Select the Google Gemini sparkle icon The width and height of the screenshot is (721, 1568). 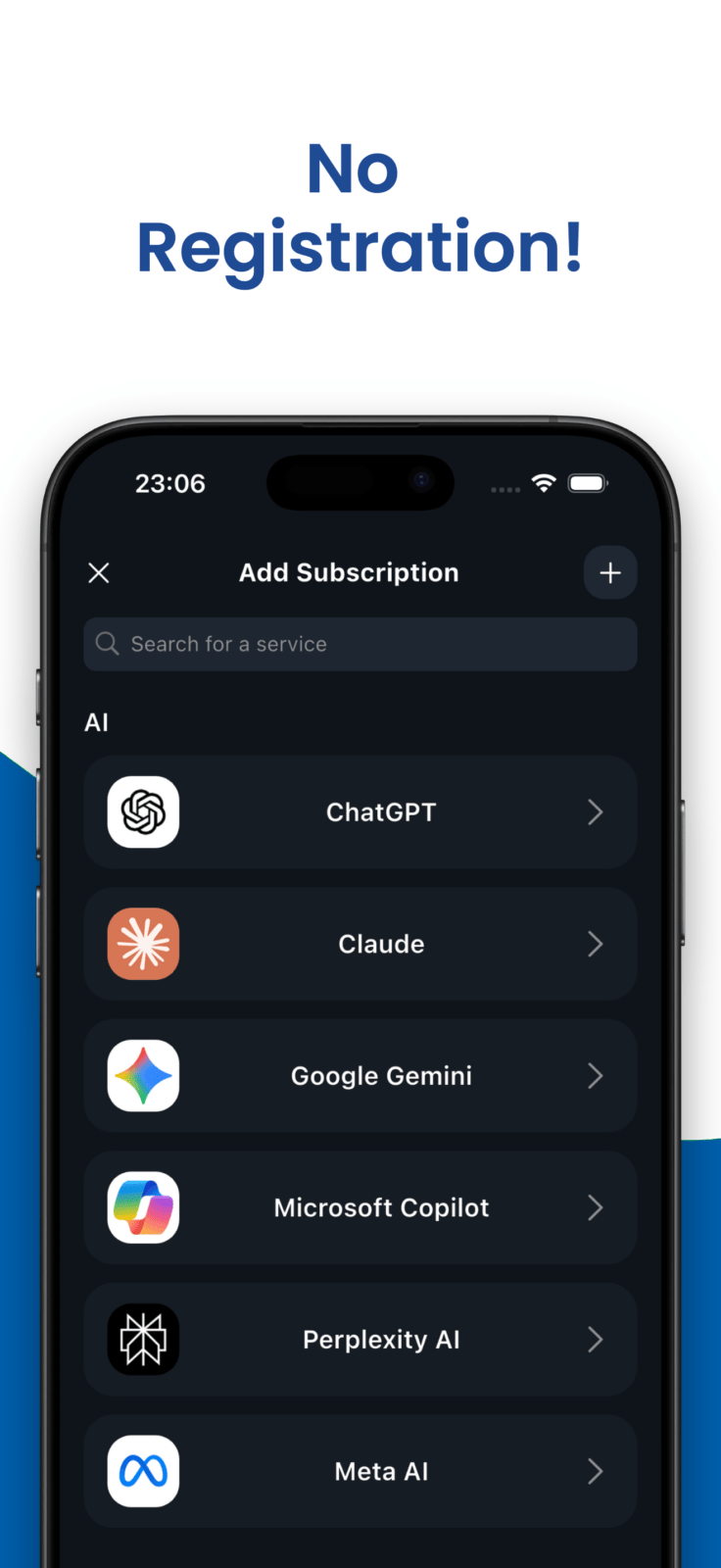tap(143, 1075)
